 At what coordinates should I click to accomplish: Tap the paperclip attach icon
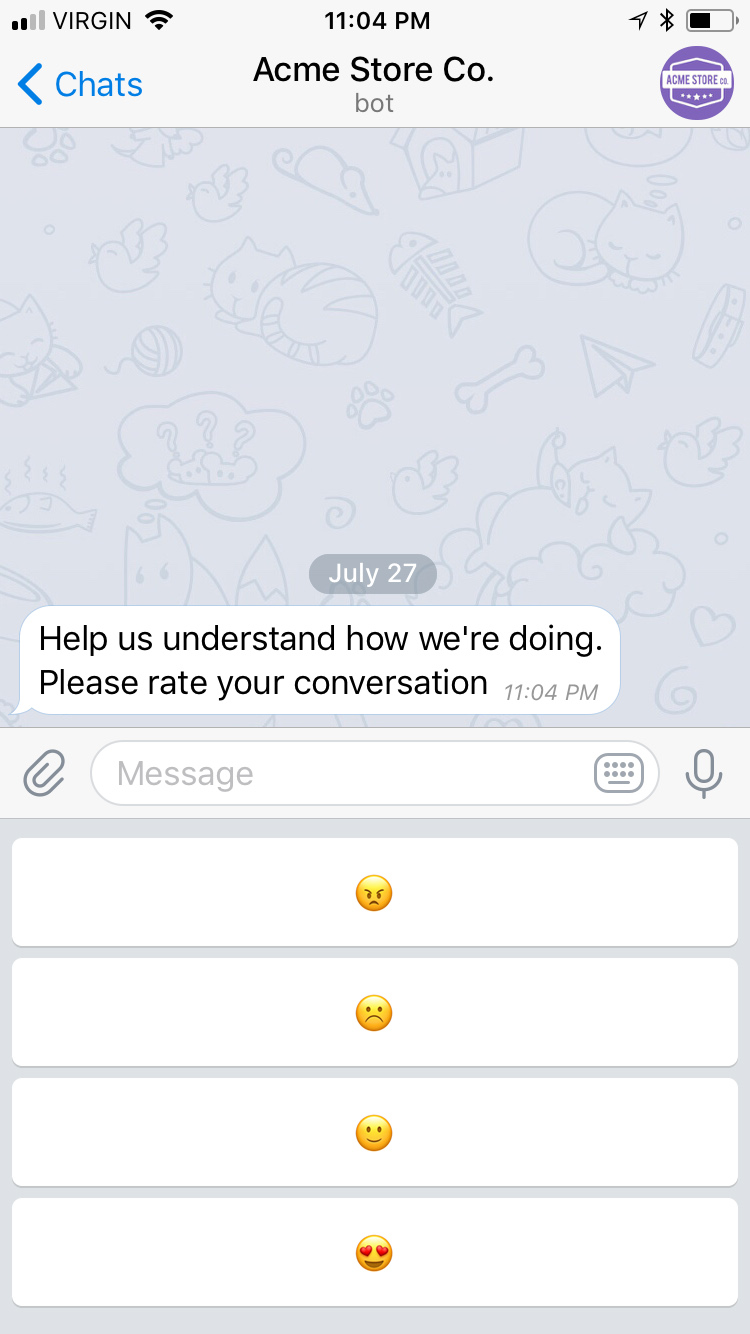(44, 773)
